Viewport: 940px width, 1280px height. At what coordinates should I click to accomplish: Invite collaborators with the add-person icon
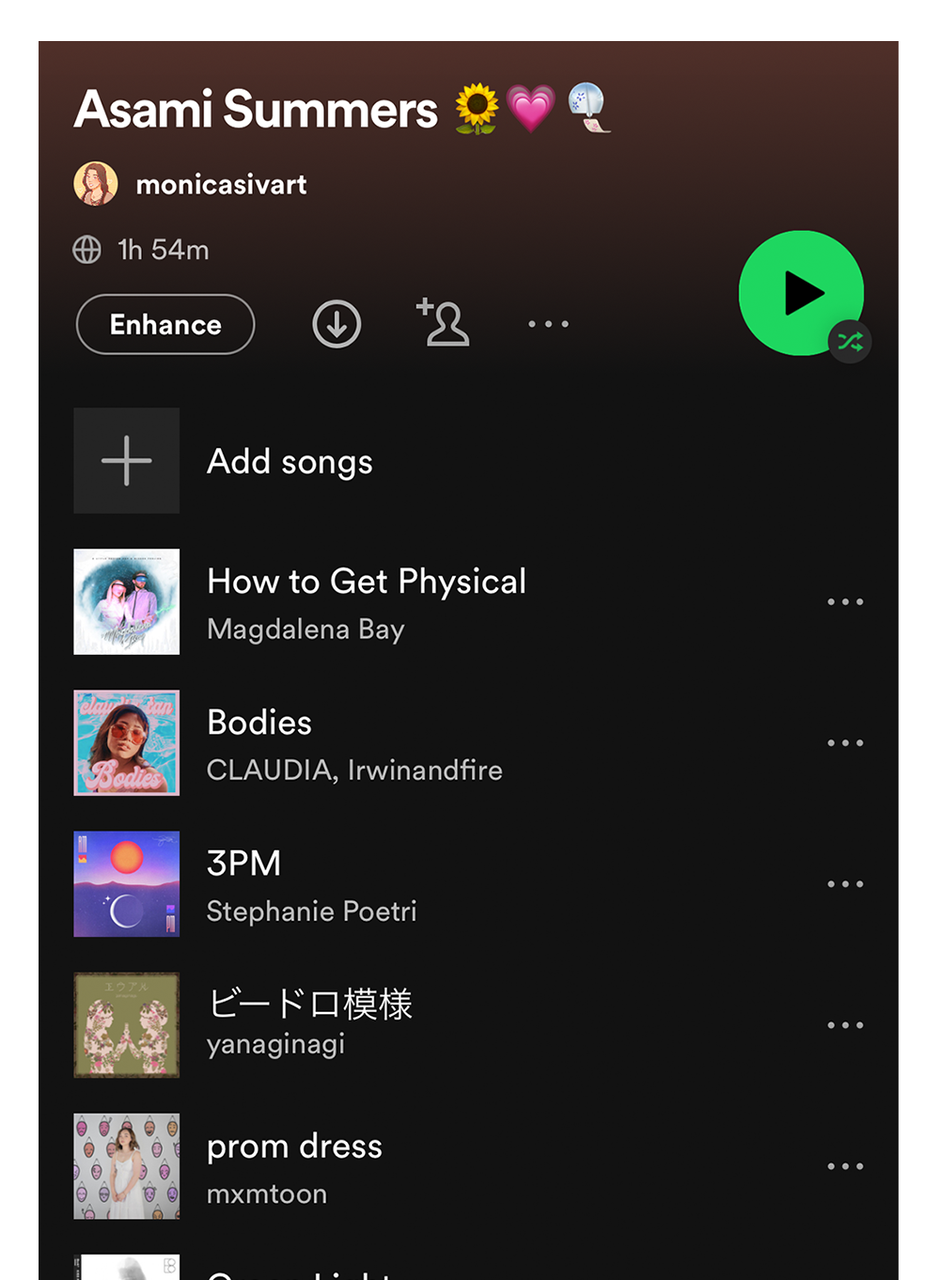point(443,322)
